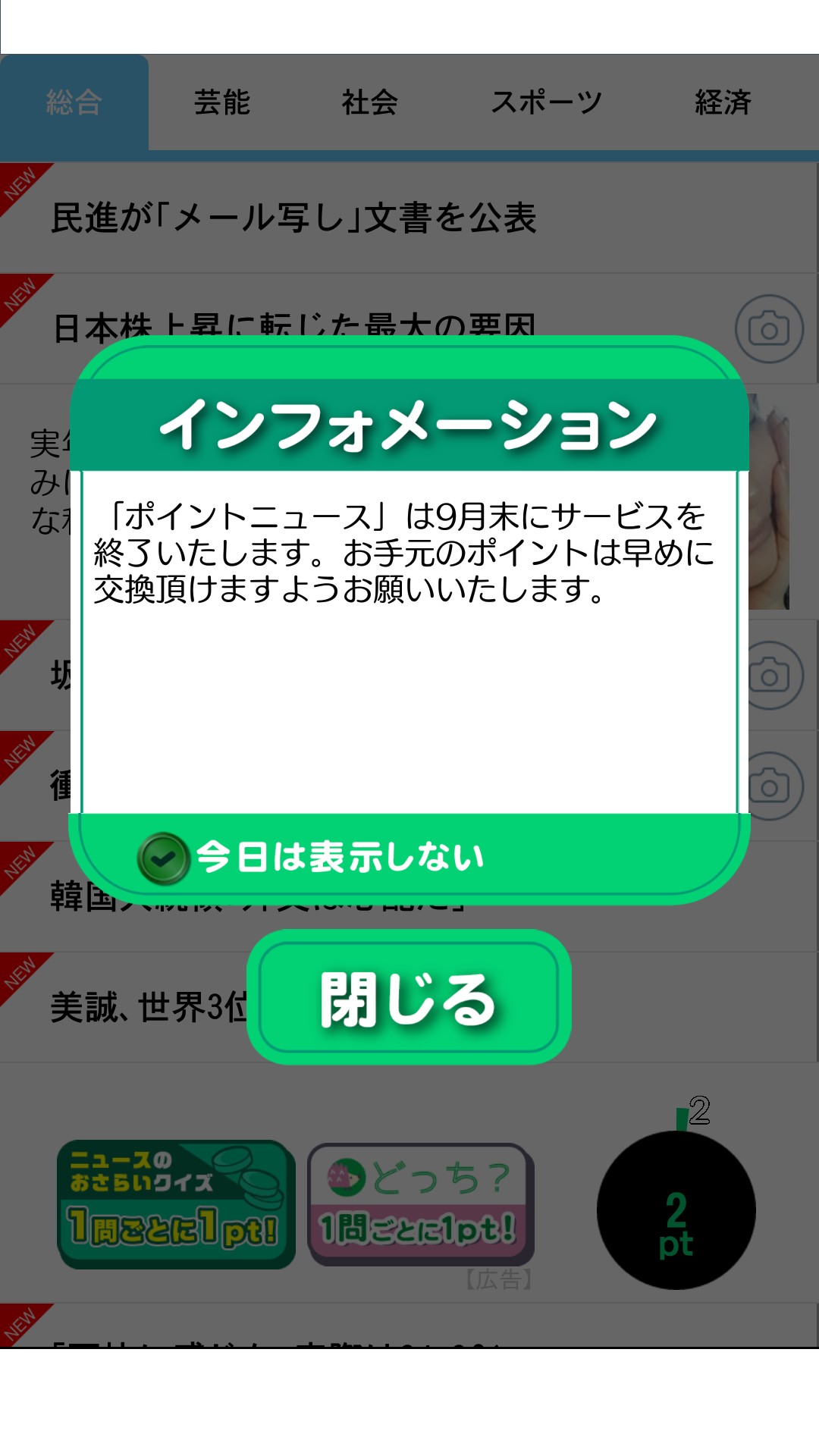Open the ニュースのおさらいクイズ banner
The height and width of the screenshot is (1456, 819).
coord(176,1204)
